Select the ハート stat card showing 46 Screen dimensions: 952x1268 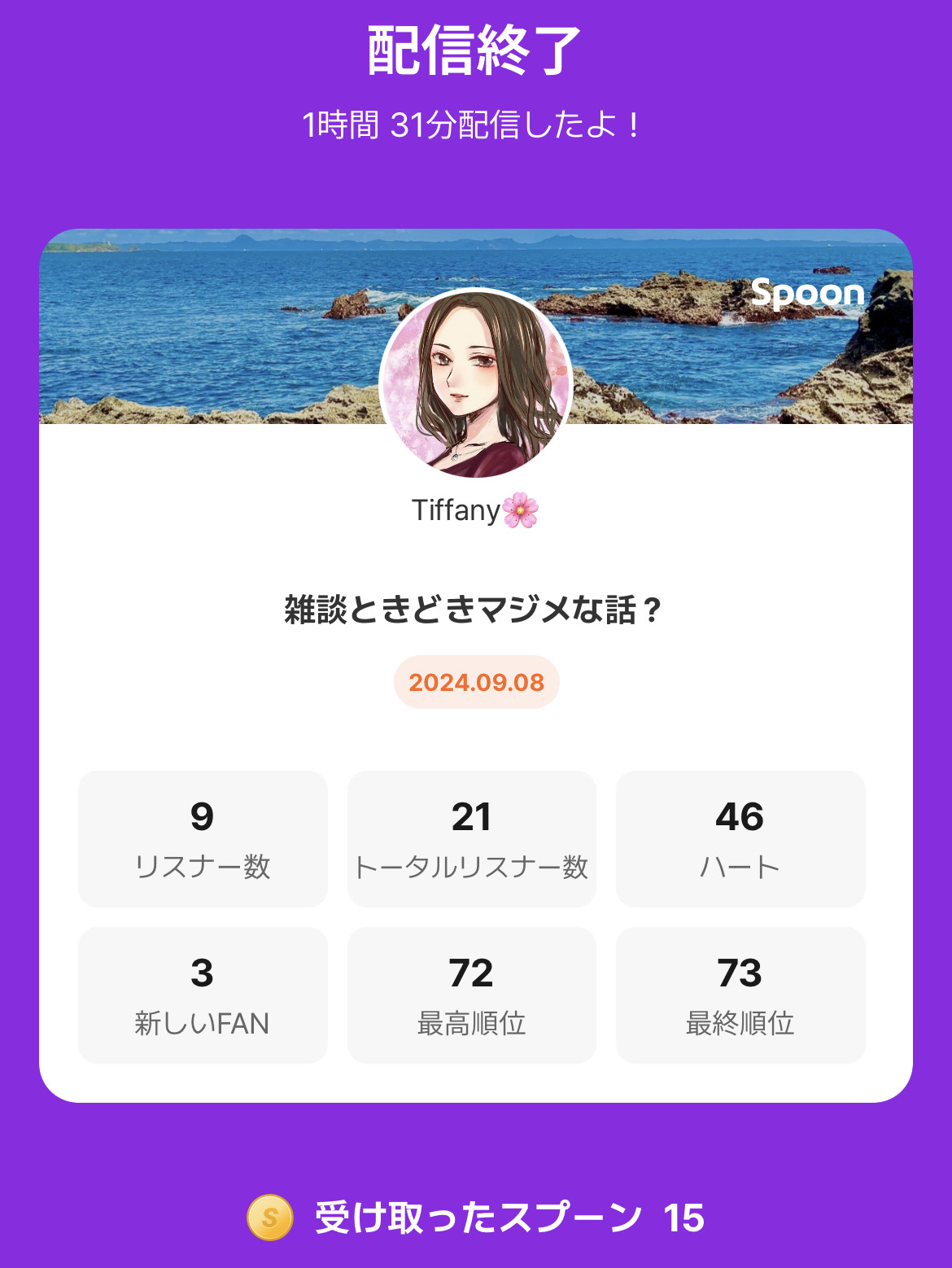(741, 837)
